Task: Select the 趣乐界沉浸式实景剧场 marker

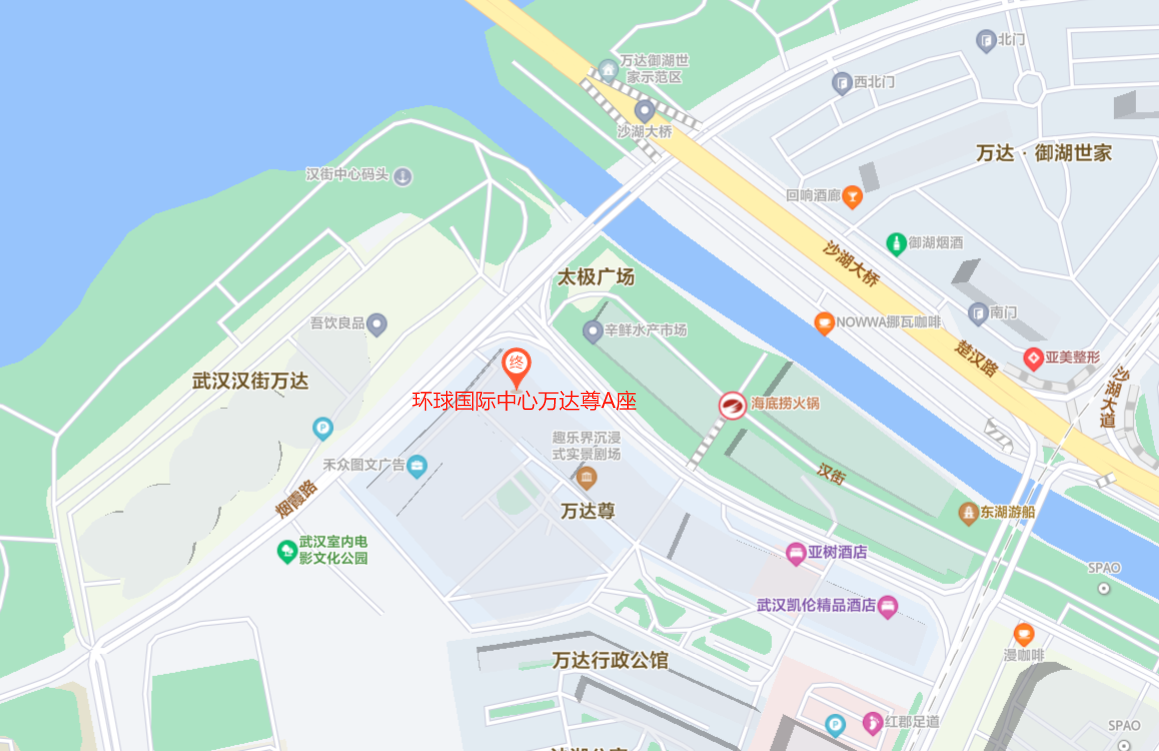Action: point(586,476)
